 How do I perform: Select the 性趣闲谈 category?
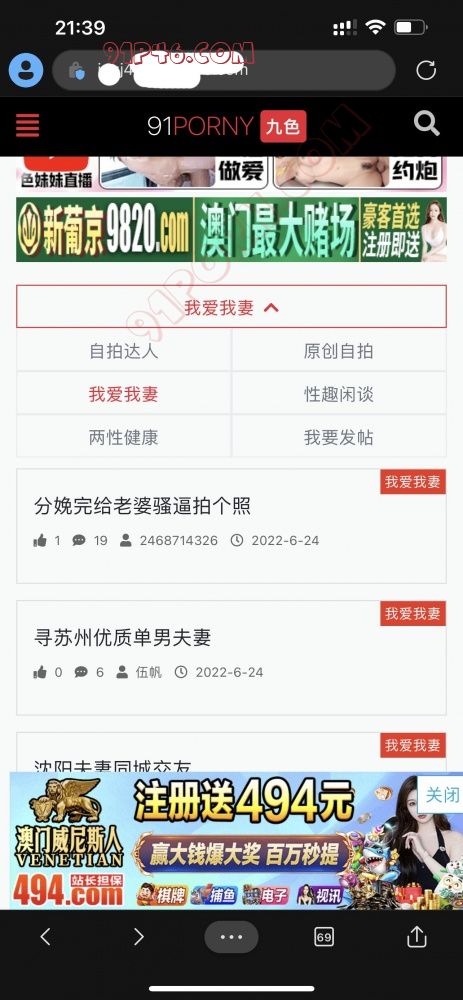pyautogui.click(x=339, y=394)
